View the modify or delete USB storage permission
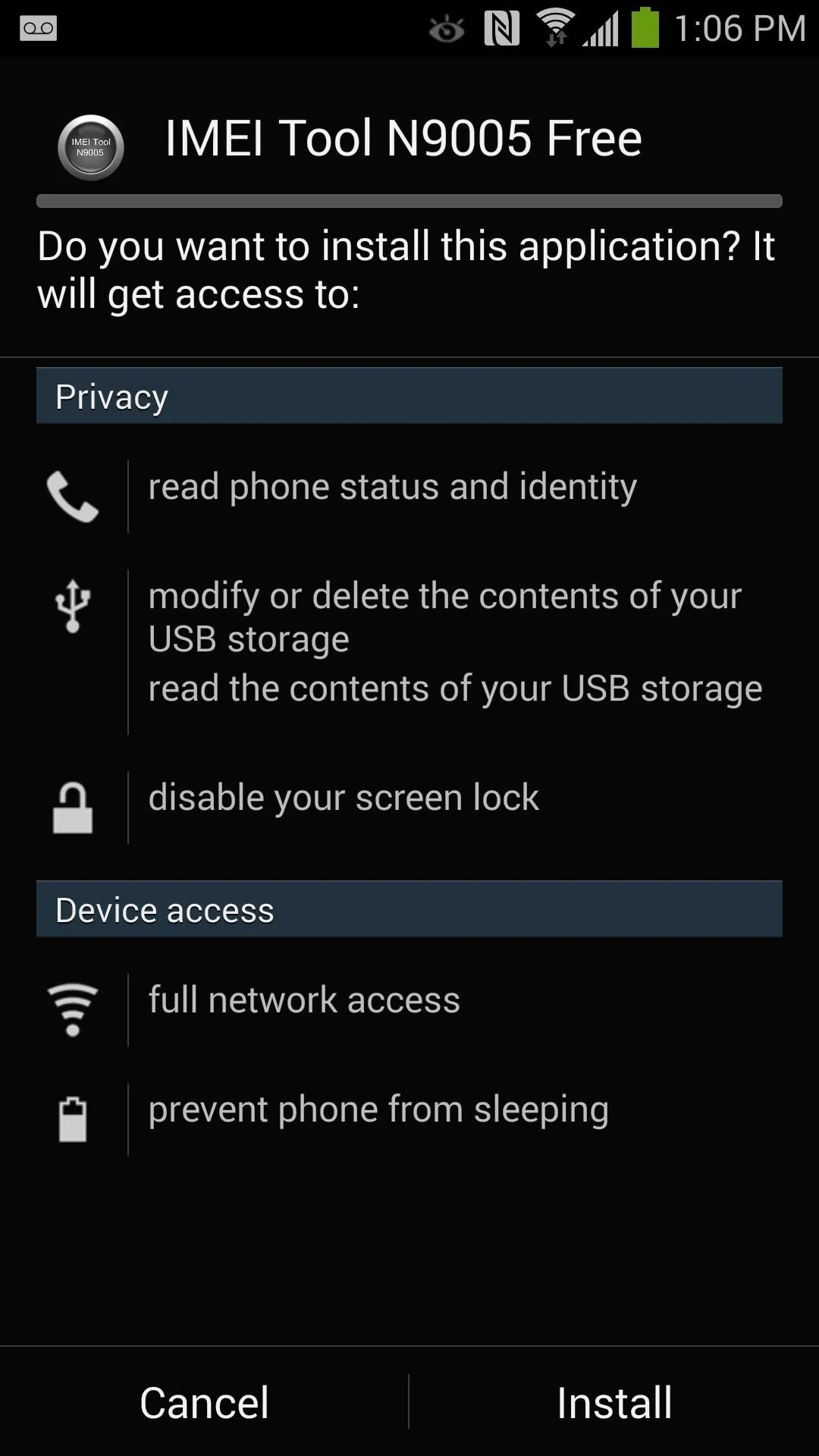 [444, 617]
